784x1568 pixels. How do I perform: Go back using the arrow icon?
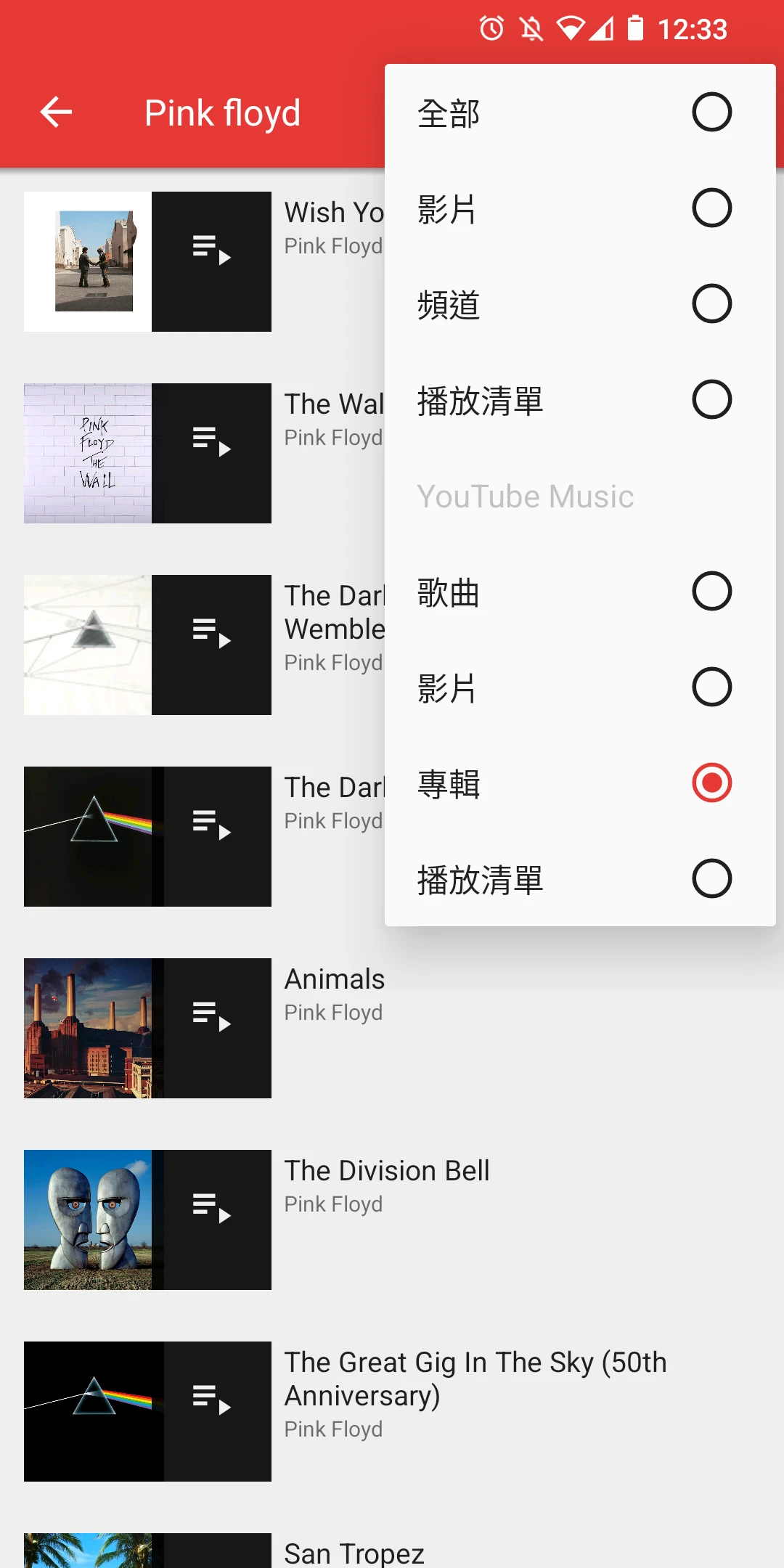pyautogui.click(x=56, y=113)
